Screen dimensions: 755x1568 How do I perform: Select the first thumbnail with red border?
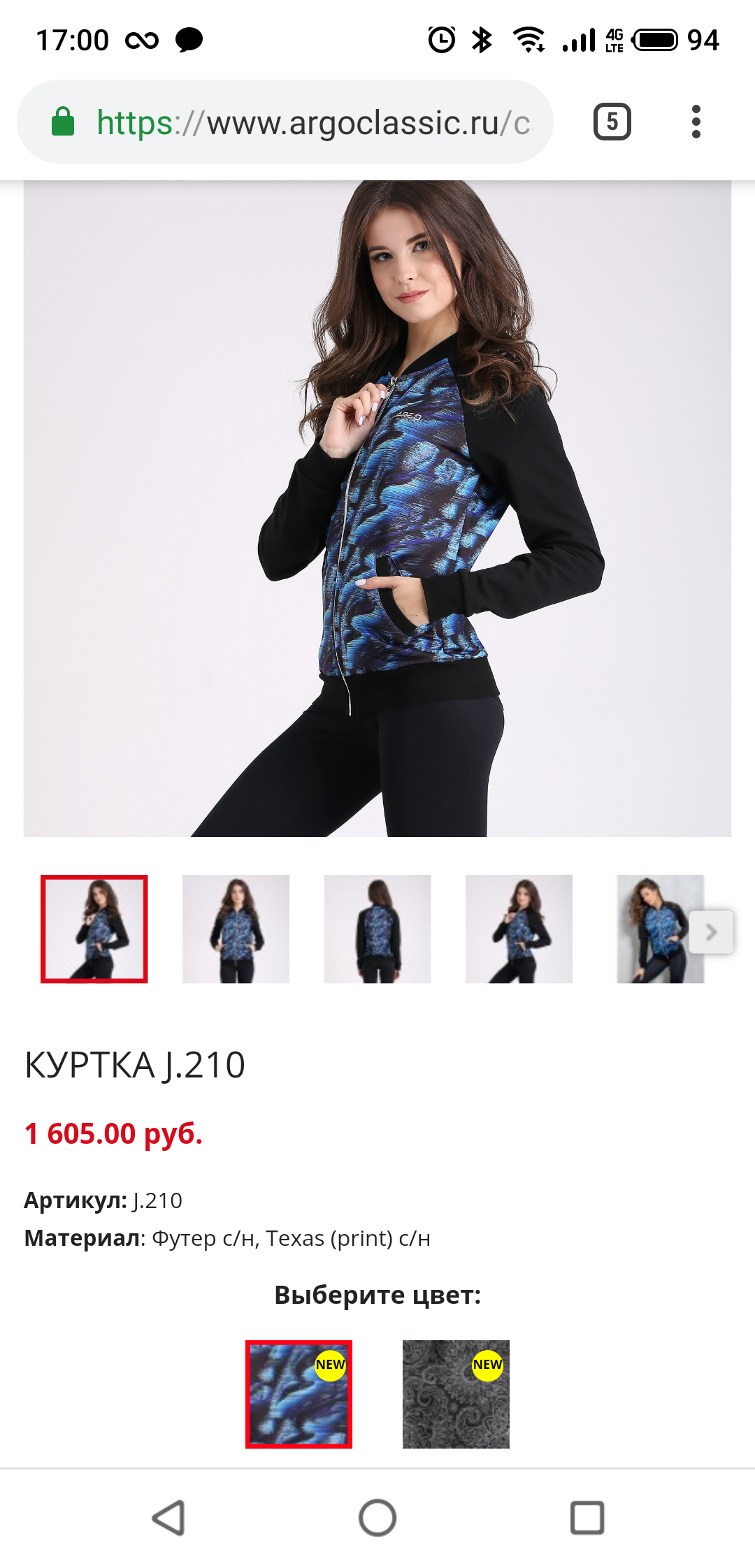point(94,929)
